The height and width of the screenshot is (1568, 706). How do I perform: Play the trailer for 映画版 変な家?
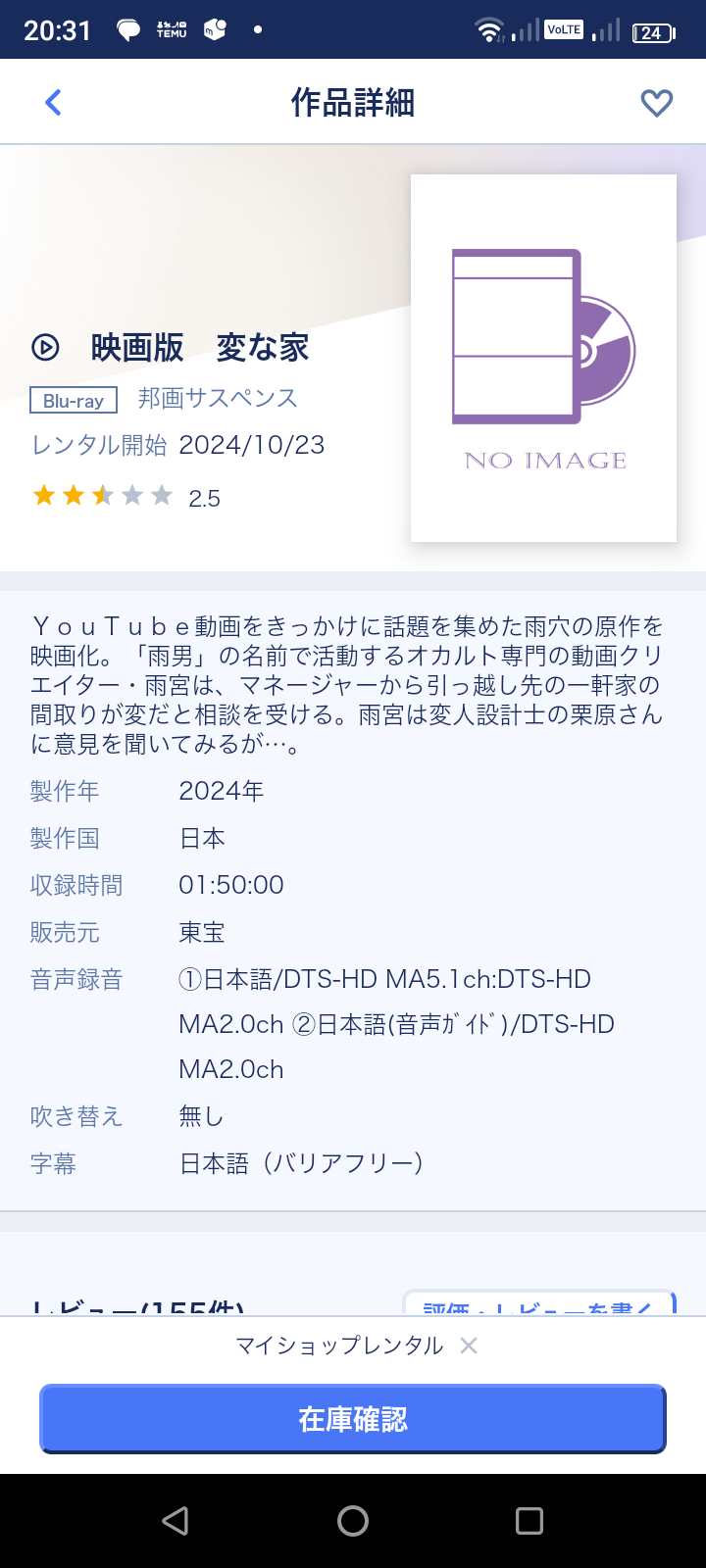(45, 347)
